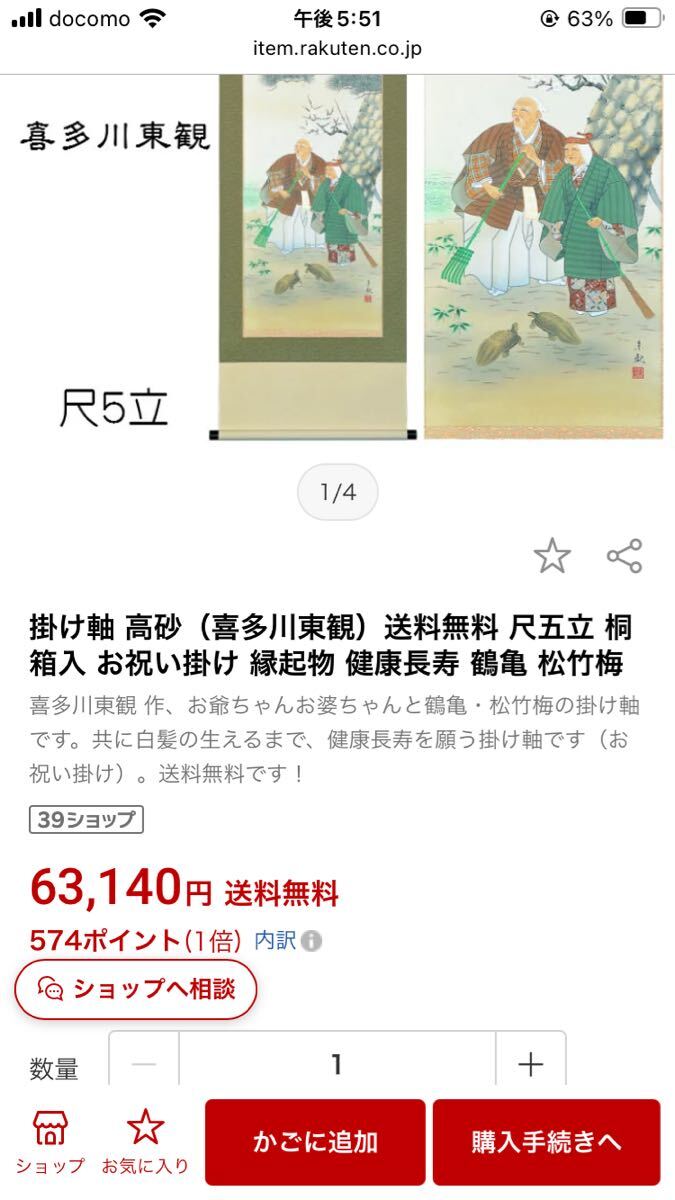
Task: Add this item to favorites with the star icon
Action: 551,556
